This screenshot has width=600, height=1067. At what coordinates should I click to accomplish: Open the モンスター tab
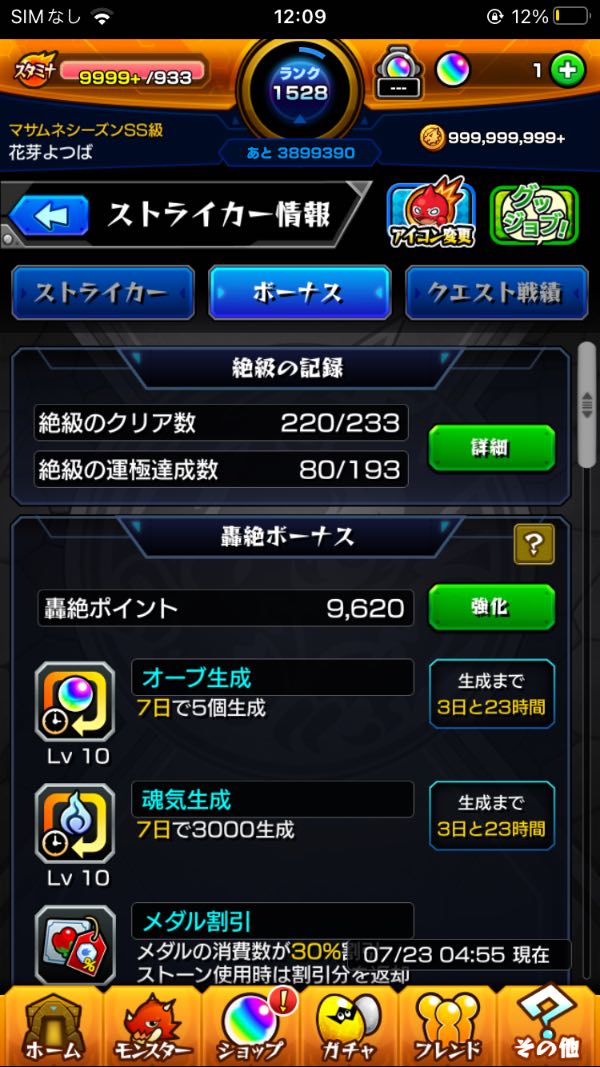[150, 1027]
